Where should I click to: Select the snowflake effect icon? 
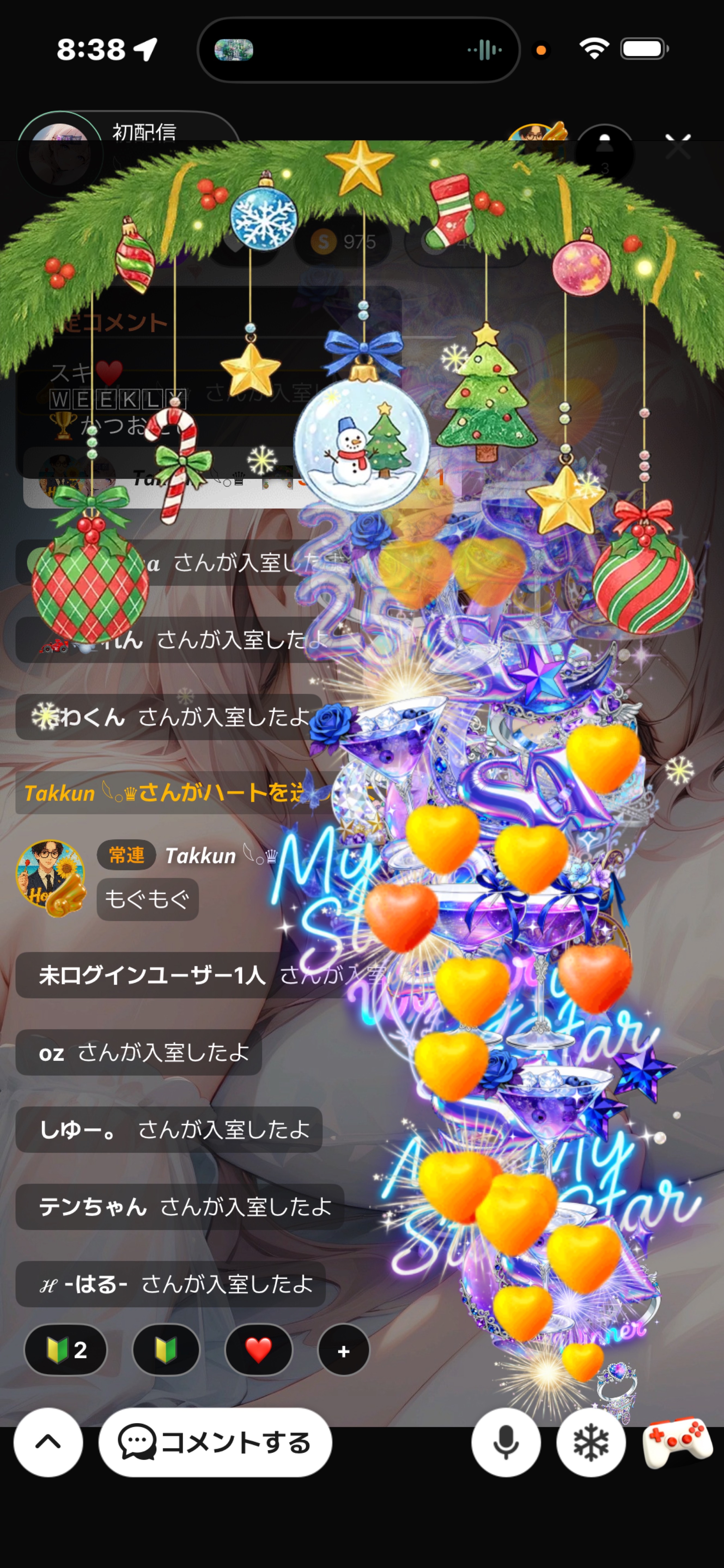pyautogui.click(x=590, y=1441)
